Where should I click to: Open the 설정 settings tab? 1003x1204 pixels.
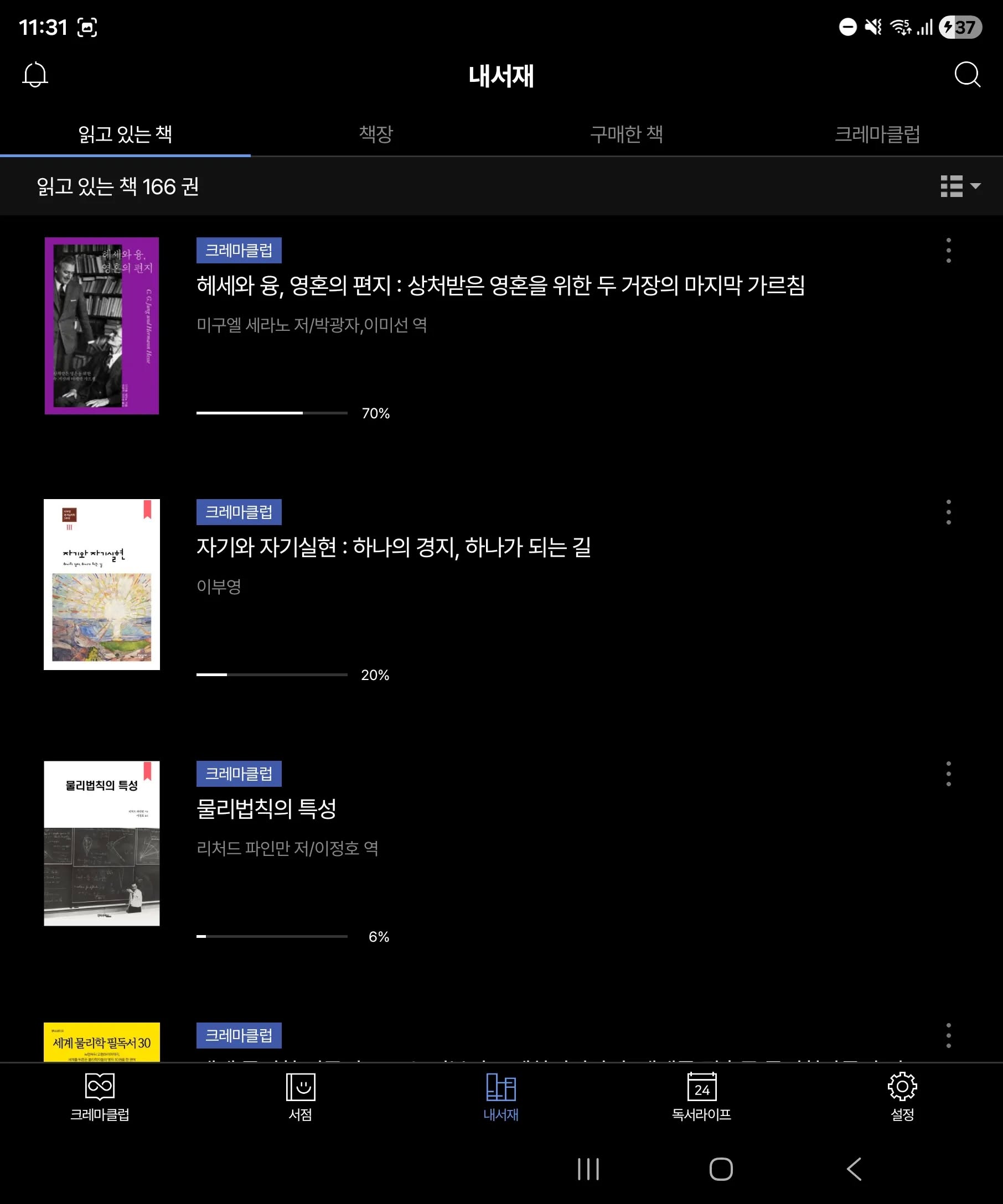pyautogui.click(x=902, y=1097)
